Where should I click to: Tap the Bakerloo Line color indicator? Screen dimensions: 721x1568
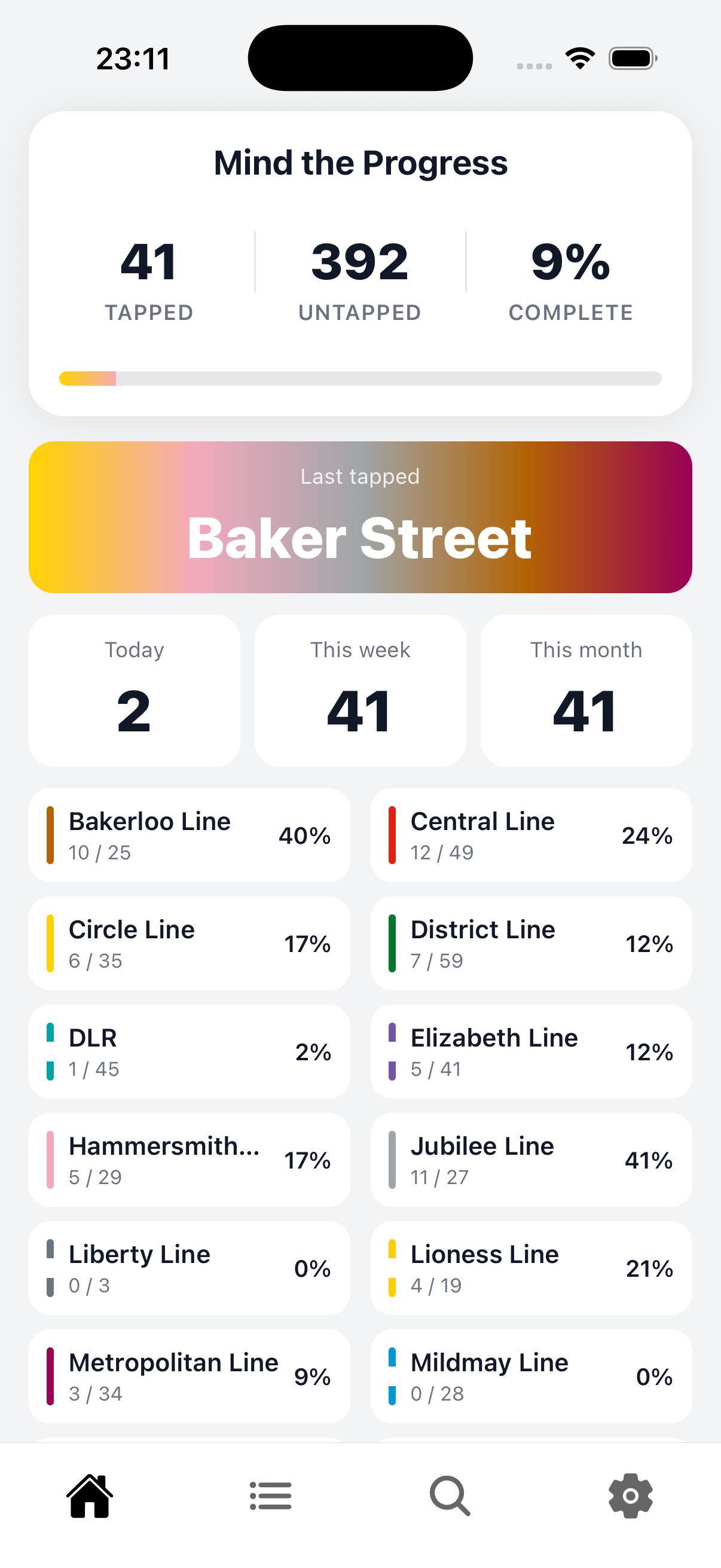point(50,834)
